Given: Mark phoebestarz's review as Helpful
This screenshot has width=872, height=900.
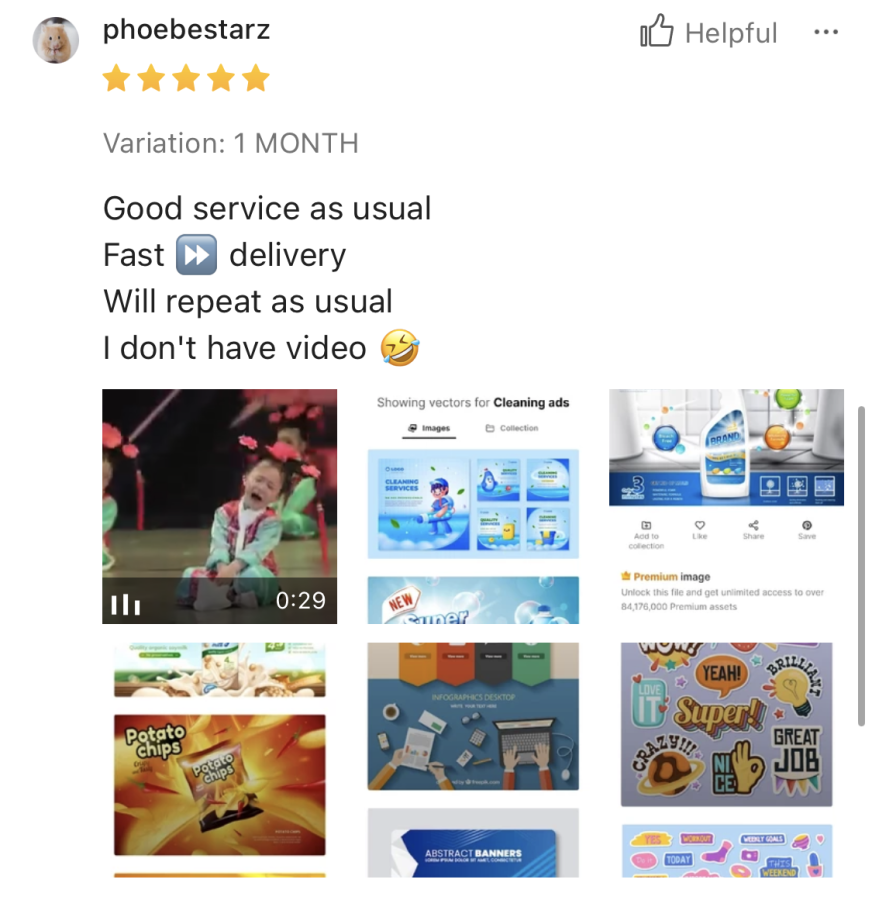Looking at the screenshot, I should click(x=708, y=33).
